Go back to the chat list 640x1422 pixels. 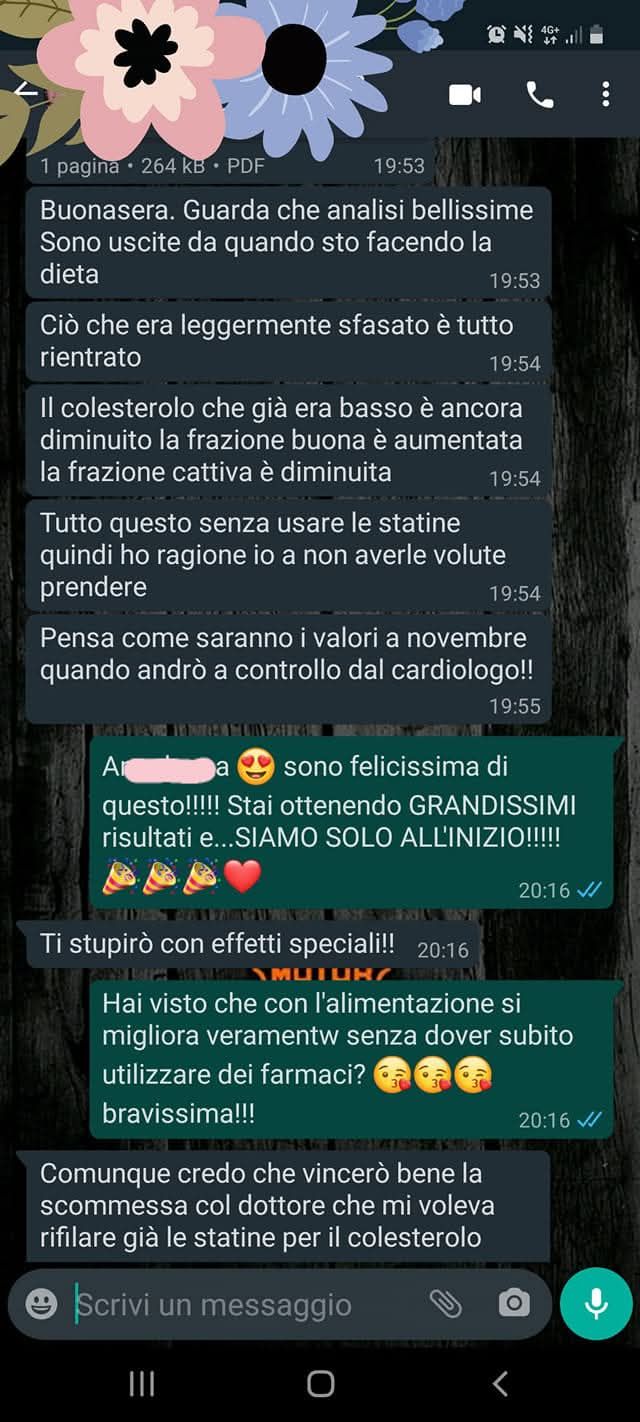tap(26, 93)
